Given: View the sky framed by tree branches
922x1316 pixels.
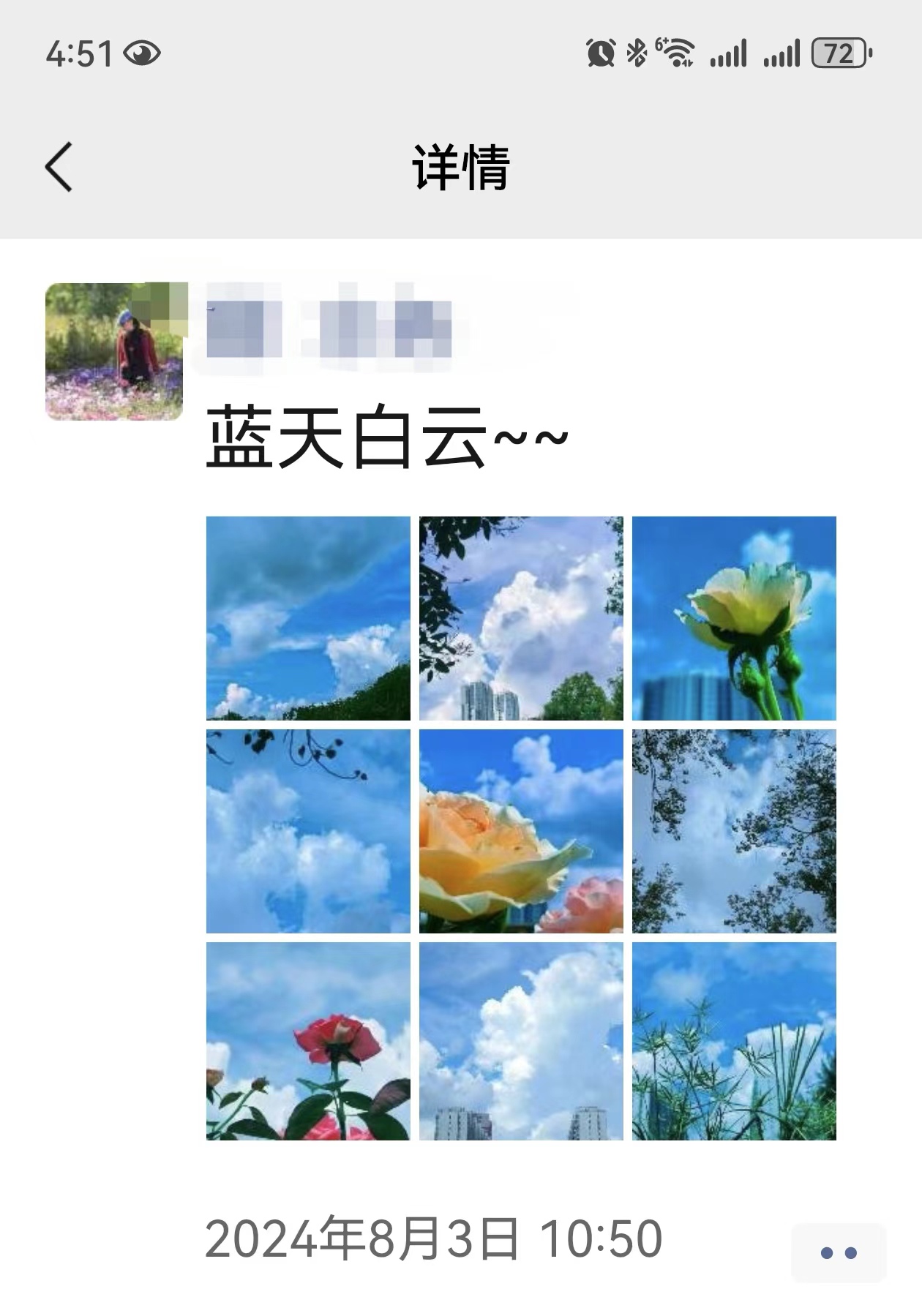Looking at the screenshot, I should (x=734, y=831).
